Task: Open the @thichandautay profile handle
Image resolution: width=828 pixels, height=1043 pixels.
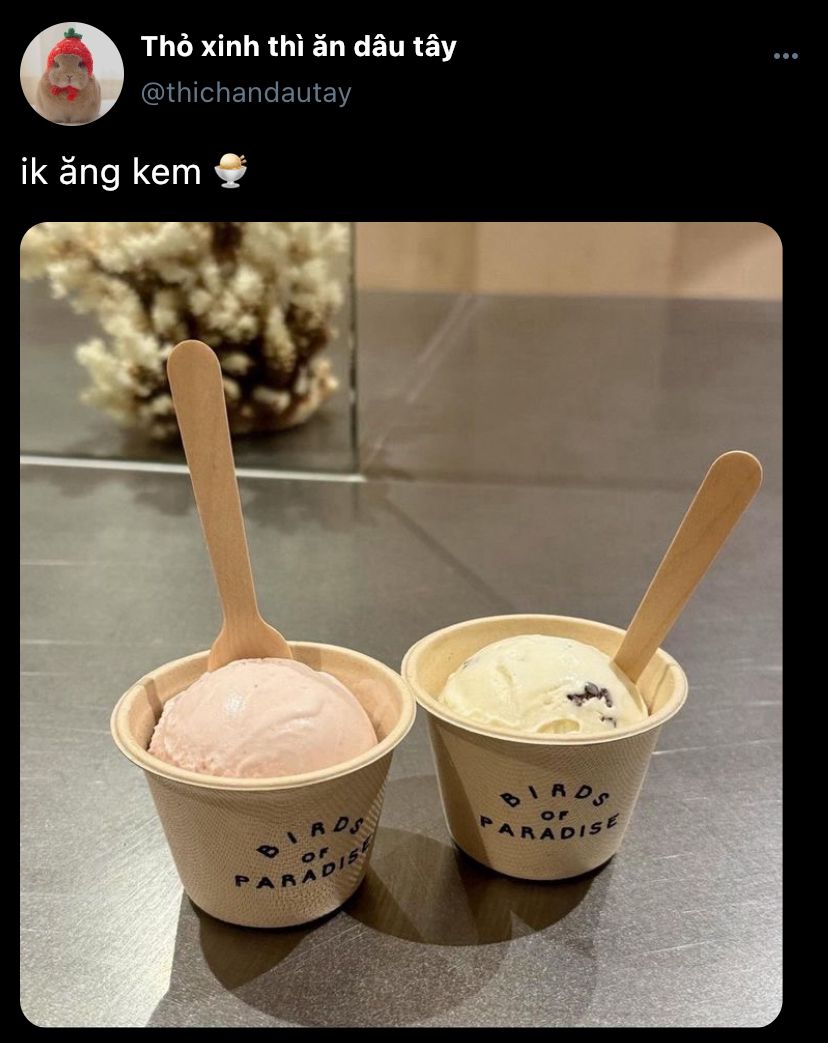Action: pos(246,93)
